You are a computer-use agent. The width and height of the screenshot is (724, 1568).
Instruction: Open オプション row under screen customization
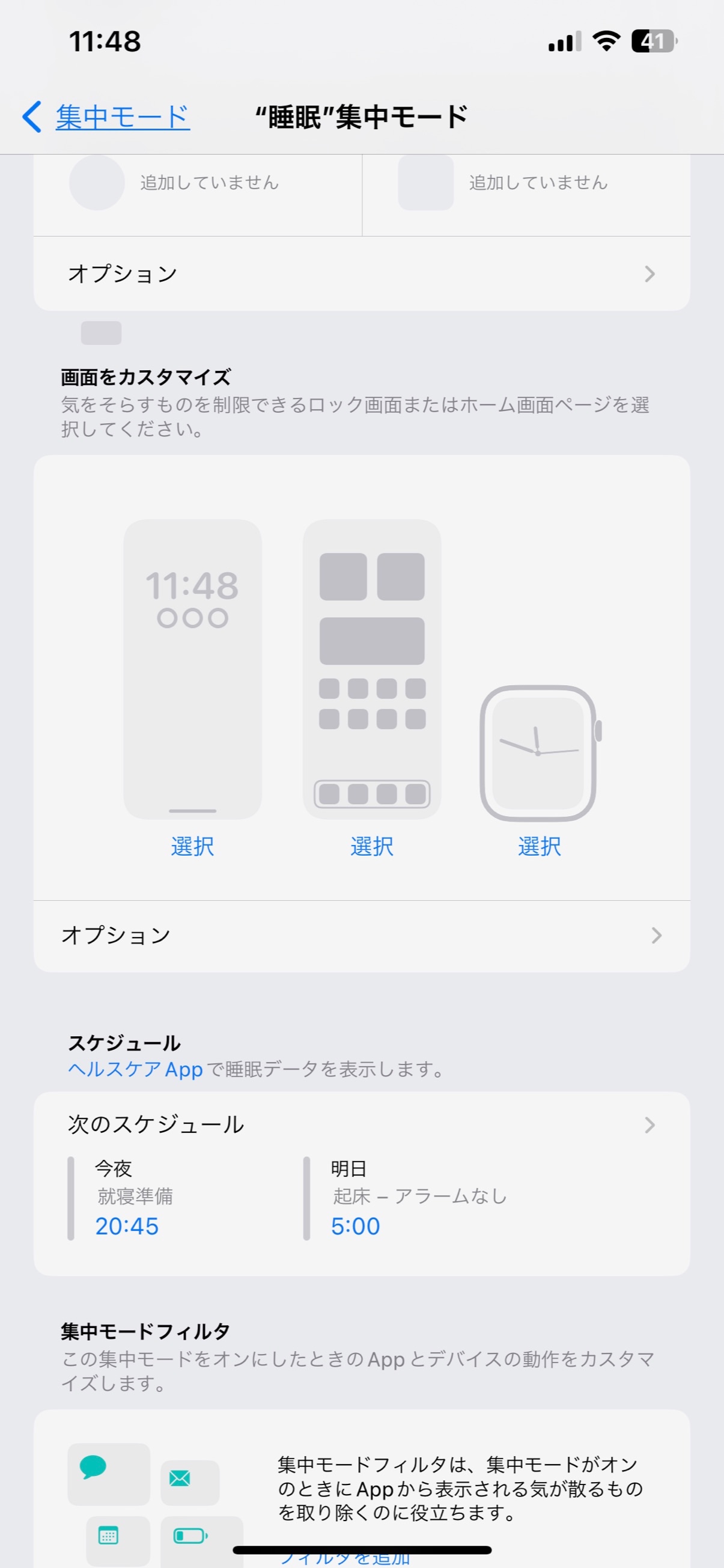[361, 936]
